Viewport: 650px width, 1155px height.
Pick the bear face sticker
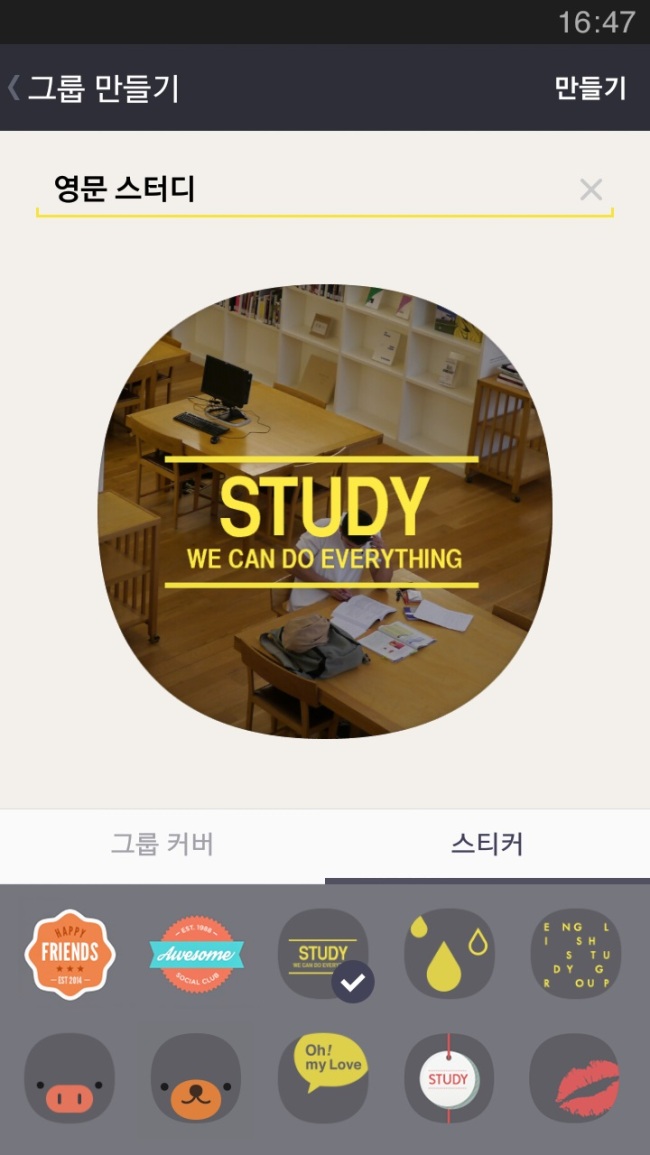pyautogui.click(x=197, y=1078)
